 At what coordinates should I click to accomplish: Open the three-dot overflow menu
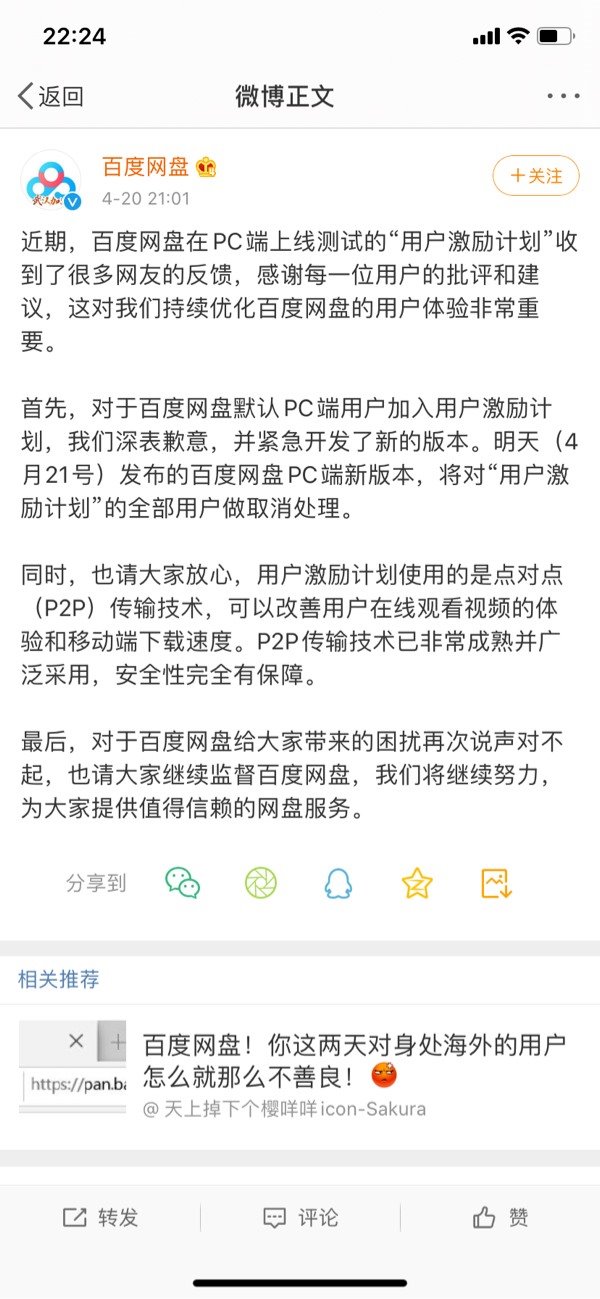point(563,96)
